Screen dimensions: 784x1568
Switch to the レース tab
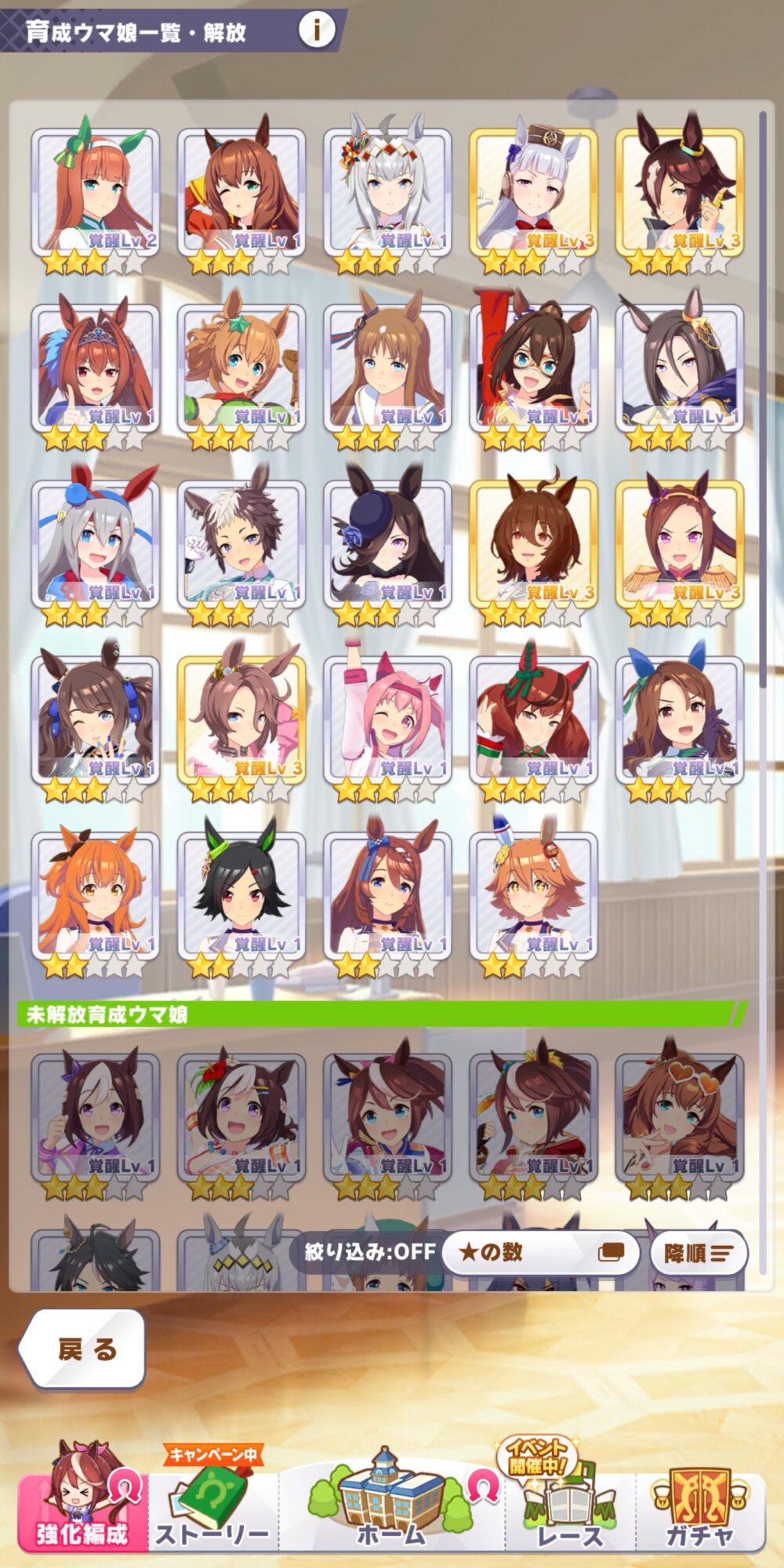[570, 1498]
